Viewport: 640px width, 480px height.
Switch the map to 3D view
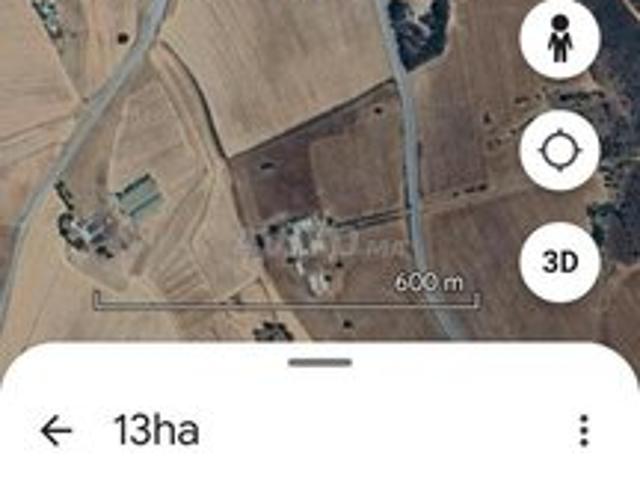(560, 263)
